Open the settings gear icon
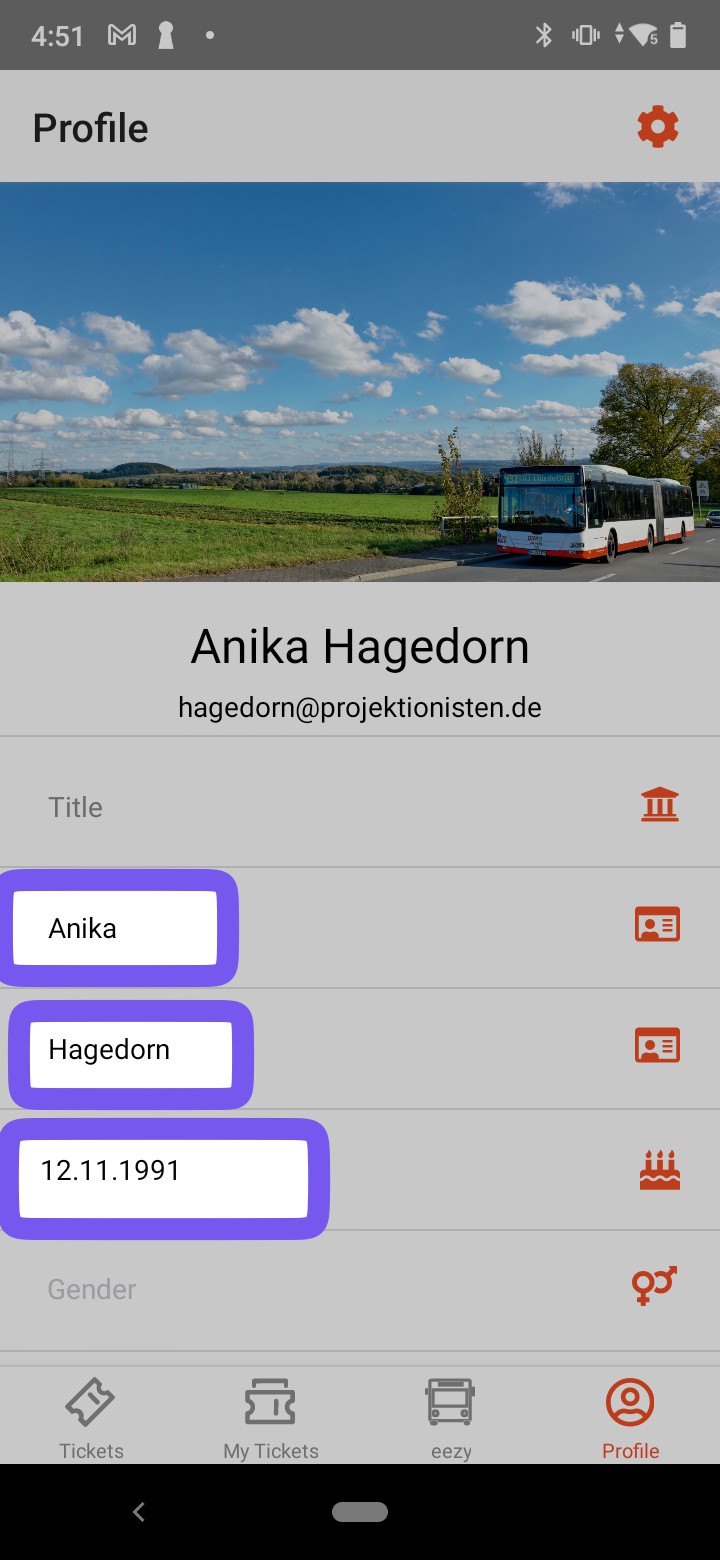Screen dimensions: 720x1560 pyautogui.click(x=658, y=128)
